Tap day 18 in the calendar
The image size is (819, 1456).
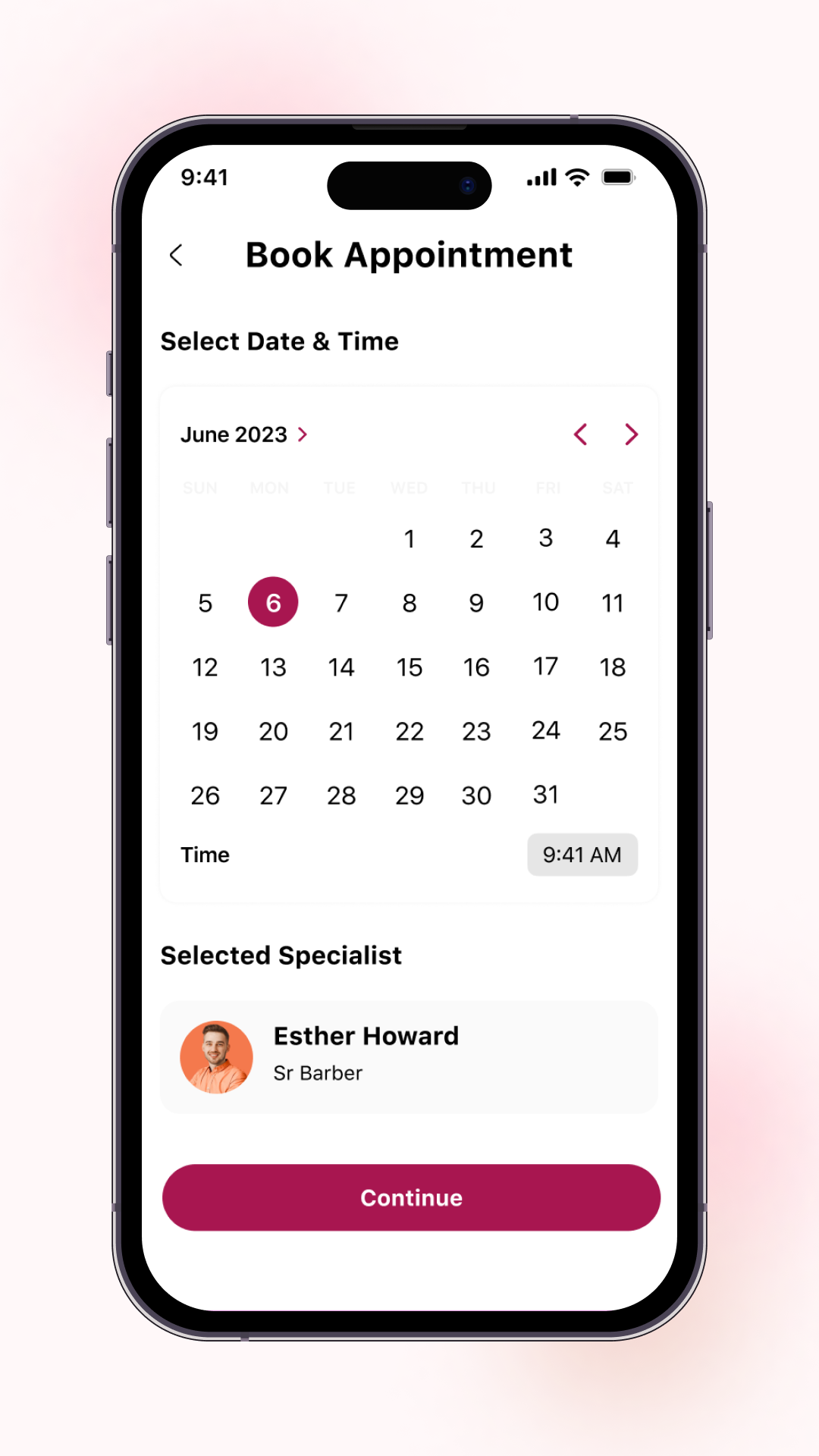(x=613, y=667)
